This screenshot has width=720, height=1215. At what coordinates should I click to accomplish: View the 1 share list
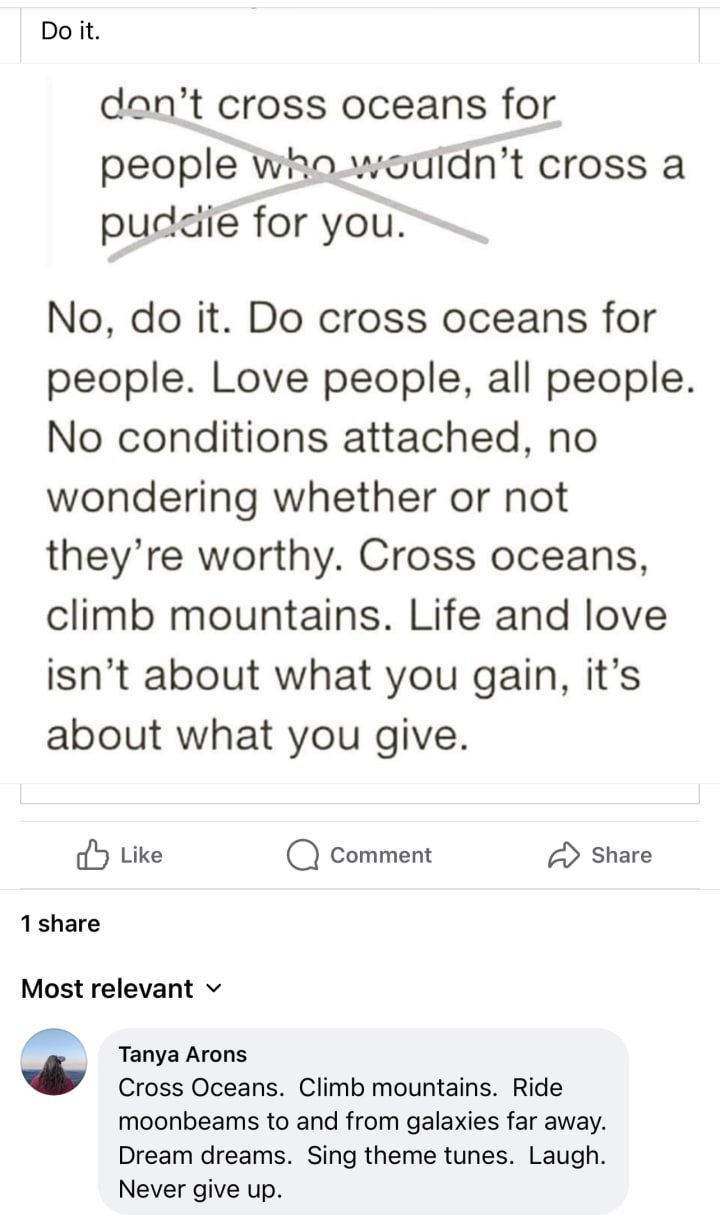(x=60, y=923)
